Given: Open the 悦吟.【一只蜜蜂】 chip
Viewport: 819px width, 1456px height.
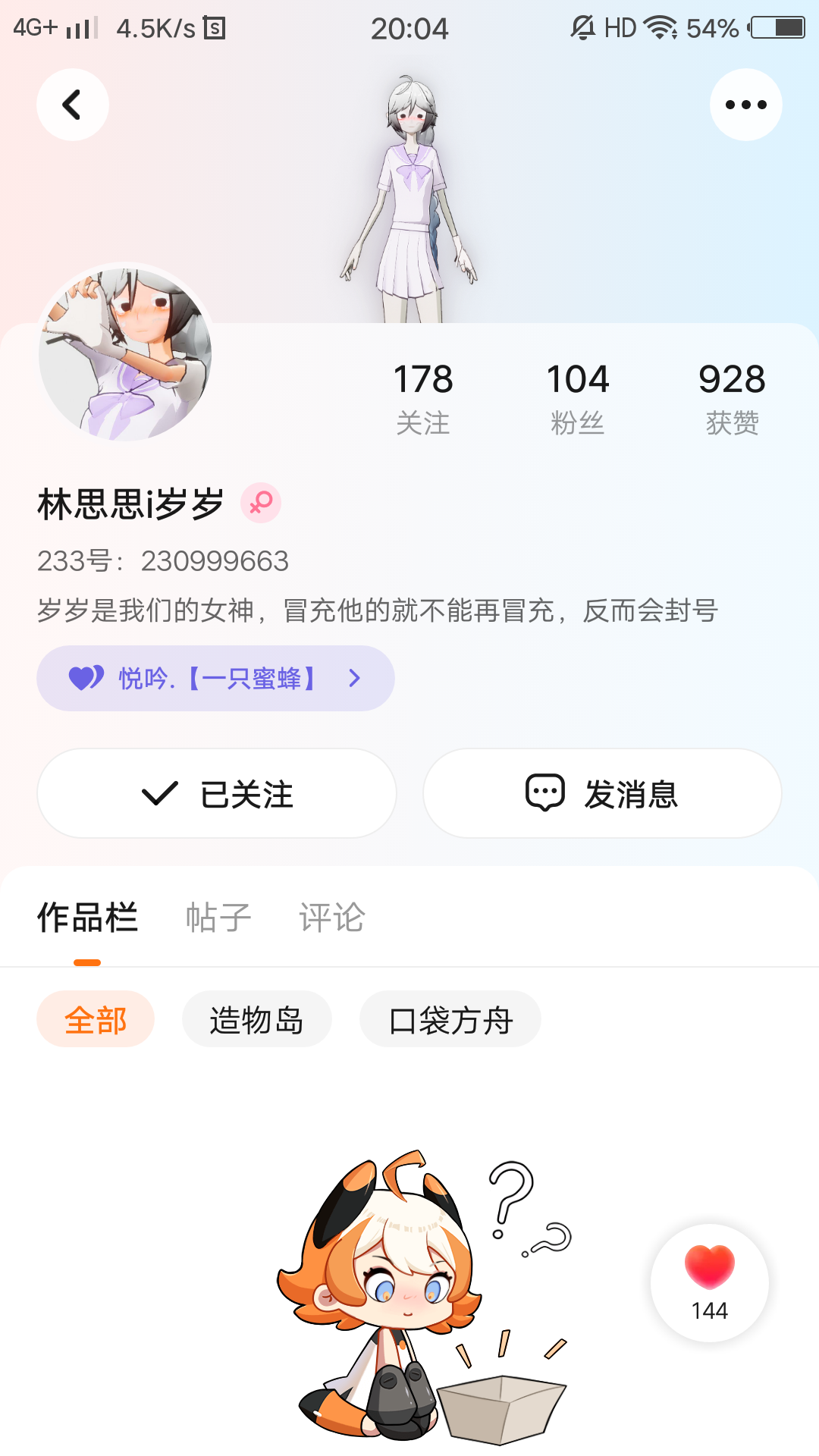Looking at the screenshot, I should (x=215, y=678).
